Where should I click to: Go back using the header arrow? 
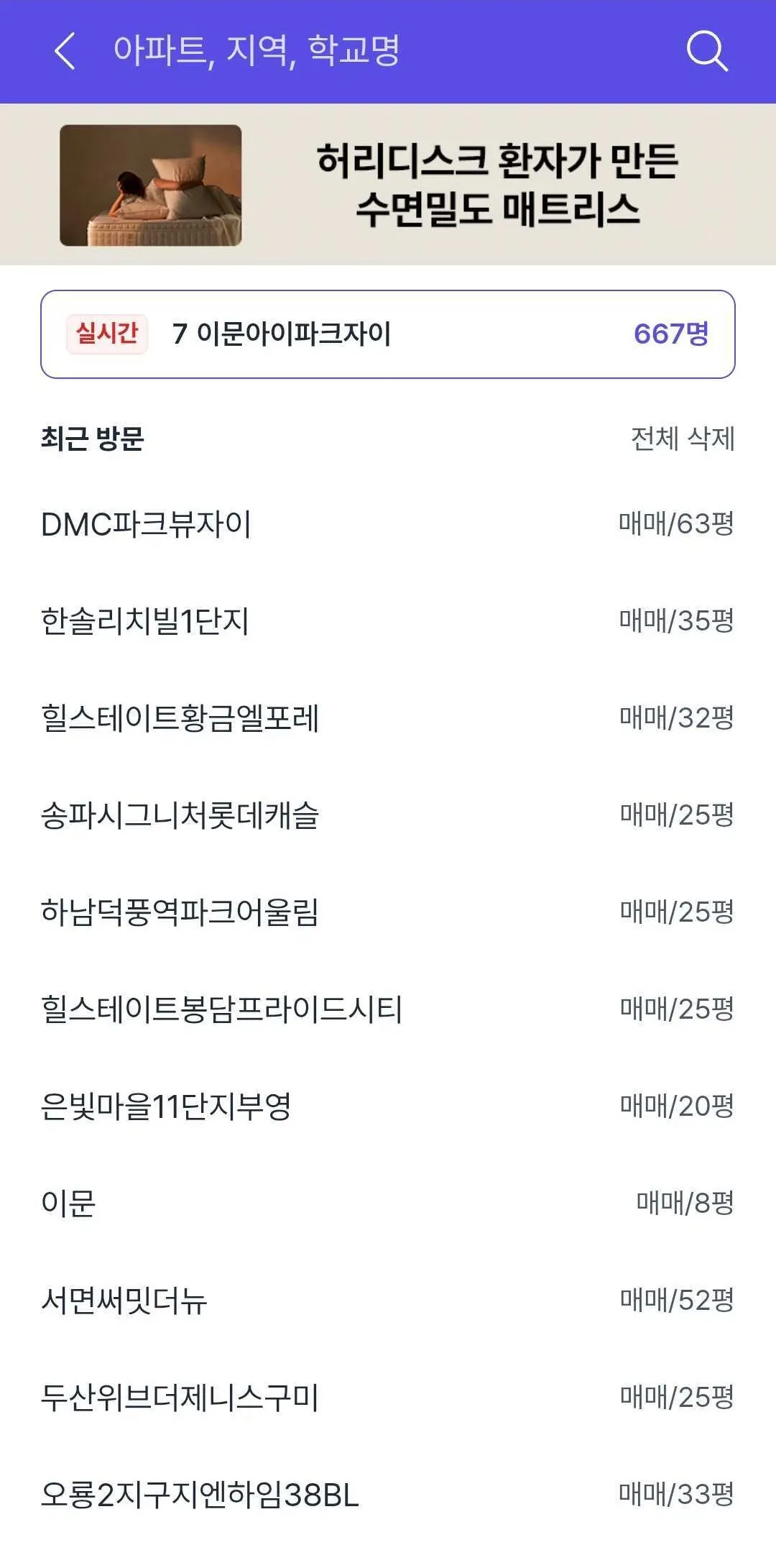65,51
